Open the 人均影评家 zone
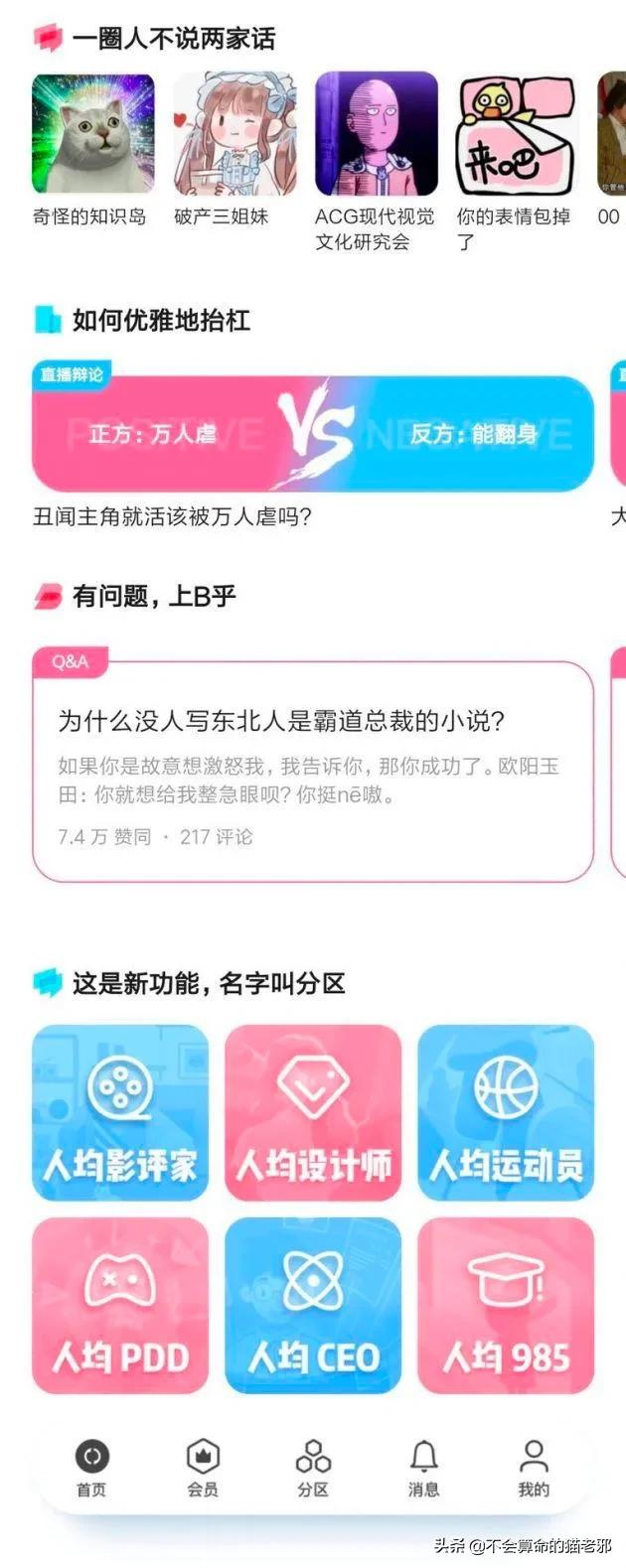This screenshot has height=1568, width=626. tap(120, 1112)
